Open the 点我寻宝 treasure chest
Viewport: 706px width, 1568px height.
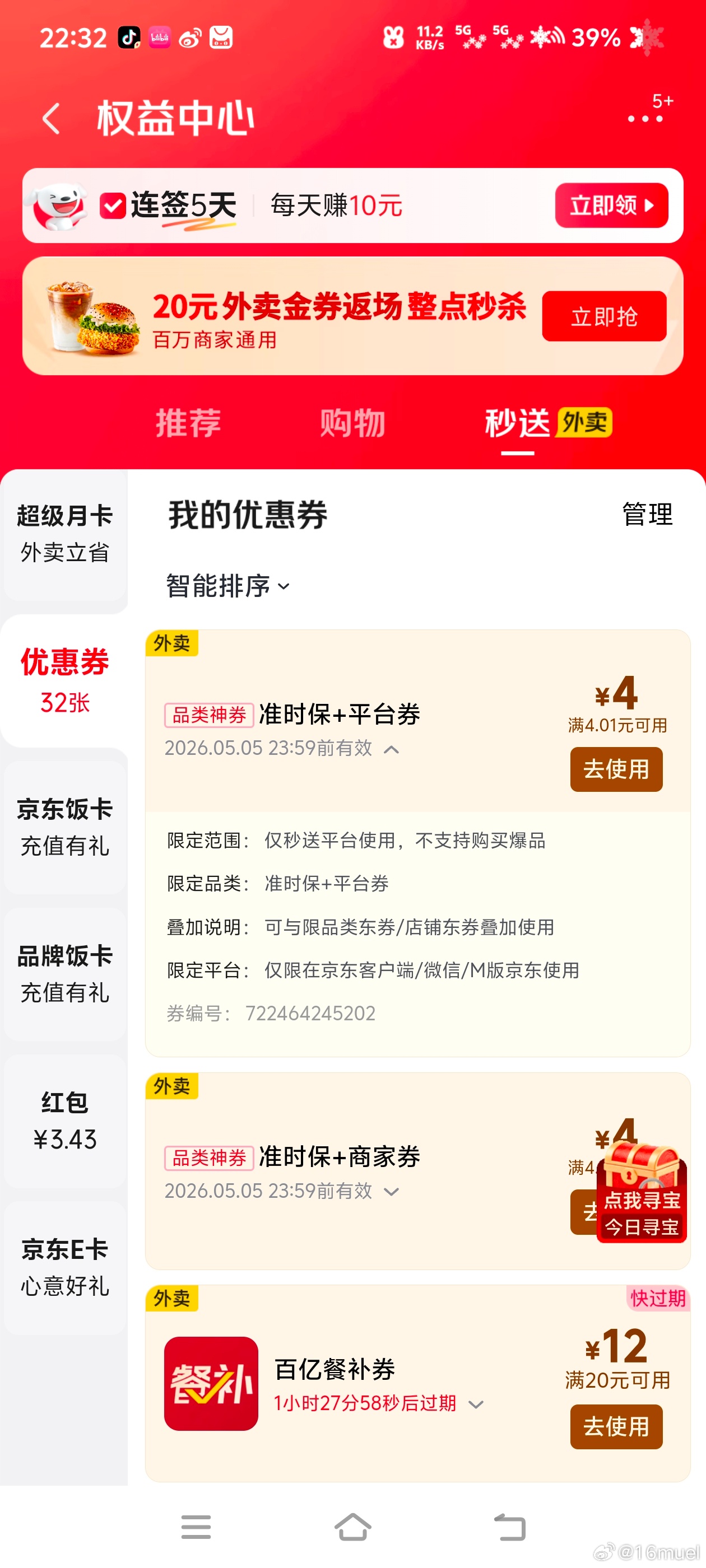click(642, 1193)
